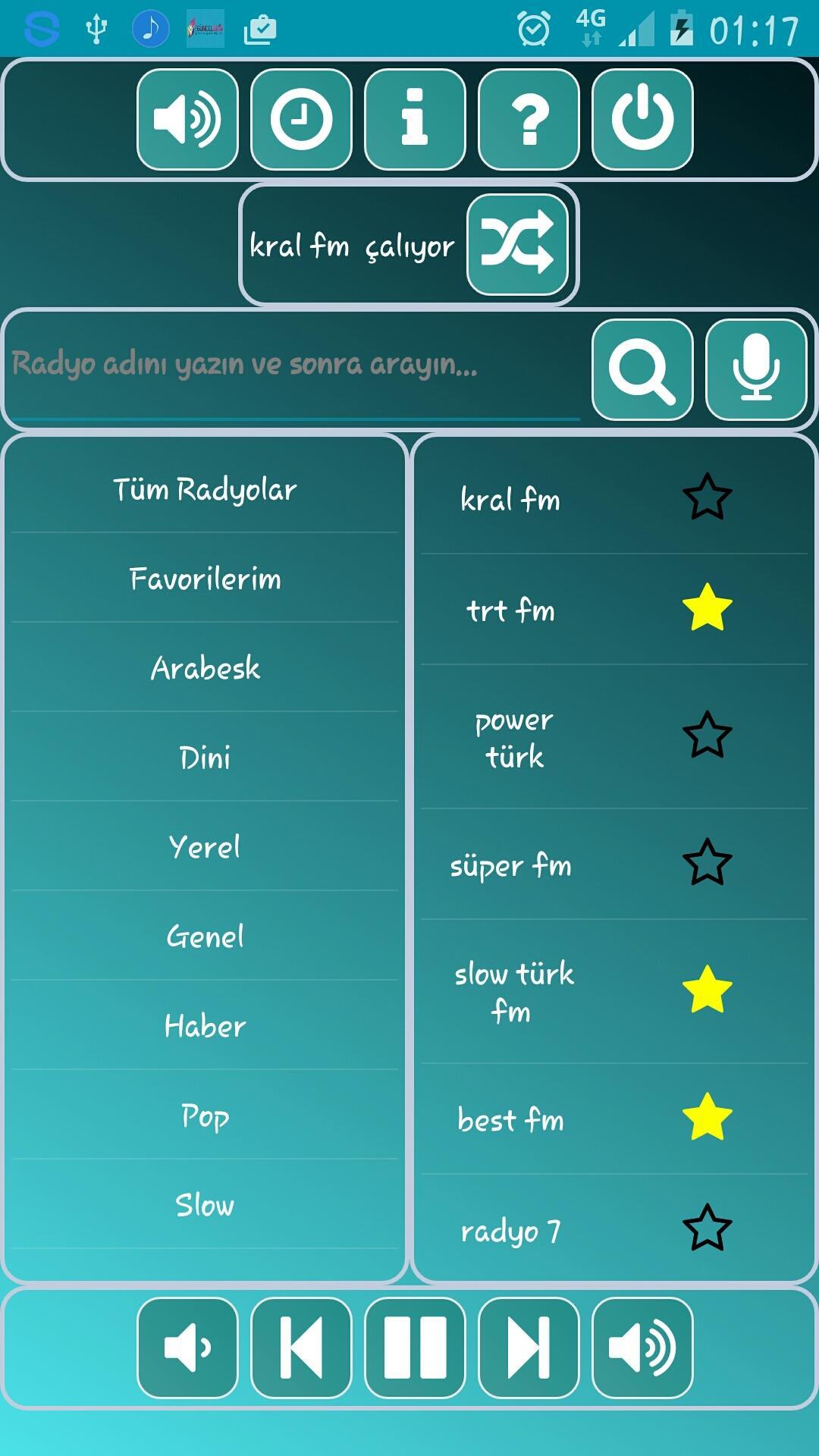Unfavorite trt fm by tapping its star
Screen dimensions: 819x1456
pyautogui.click(x=707, y=606)
